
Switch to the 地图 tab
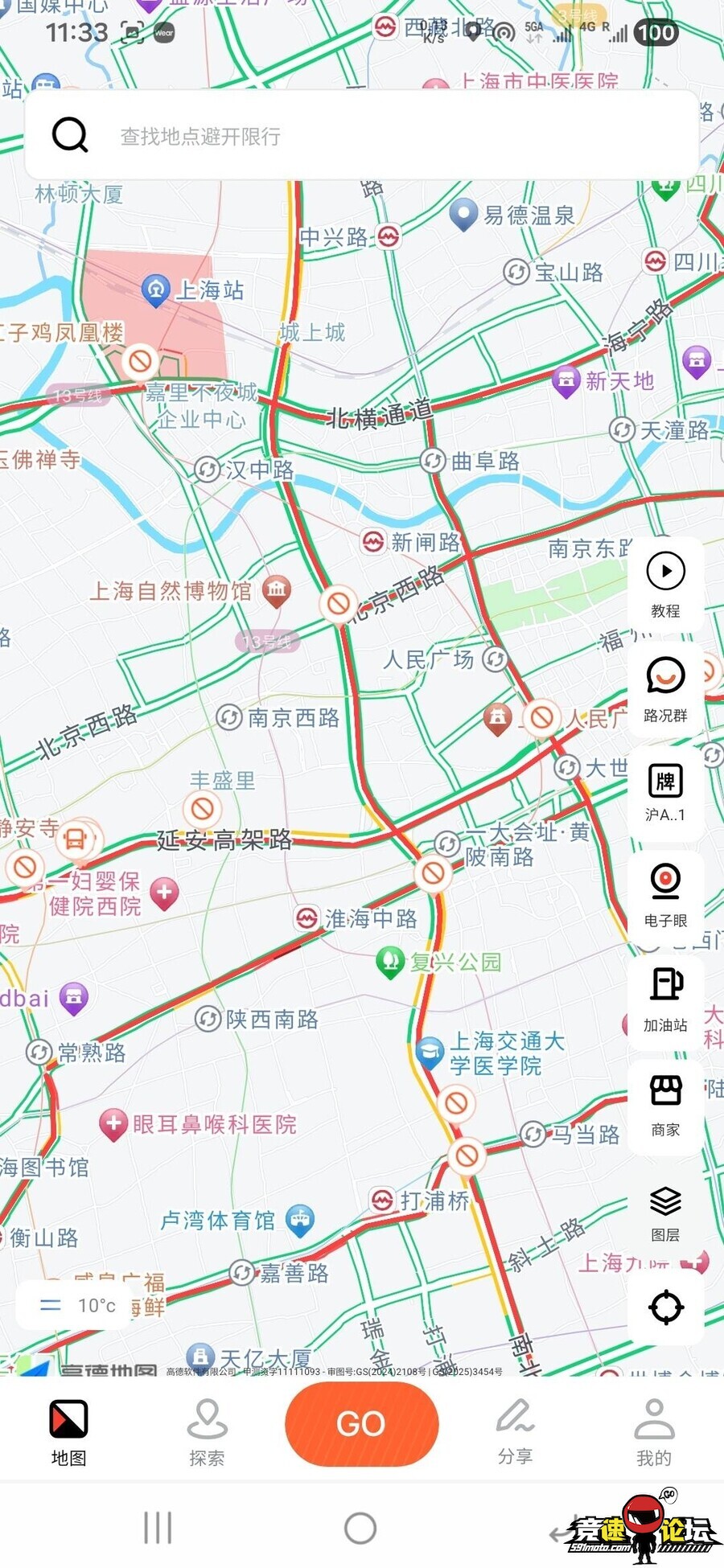68,1433
